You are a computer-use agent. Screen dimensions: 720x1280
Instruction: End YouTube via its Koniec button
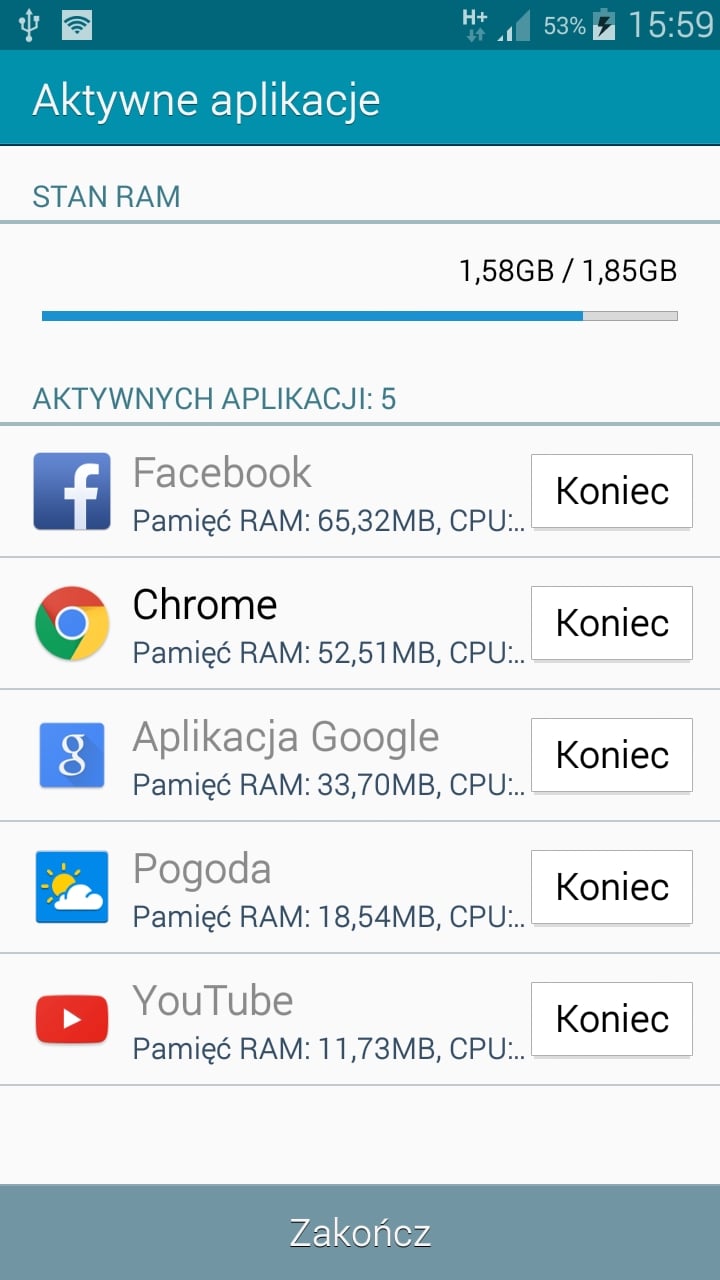click(611, 1019)
